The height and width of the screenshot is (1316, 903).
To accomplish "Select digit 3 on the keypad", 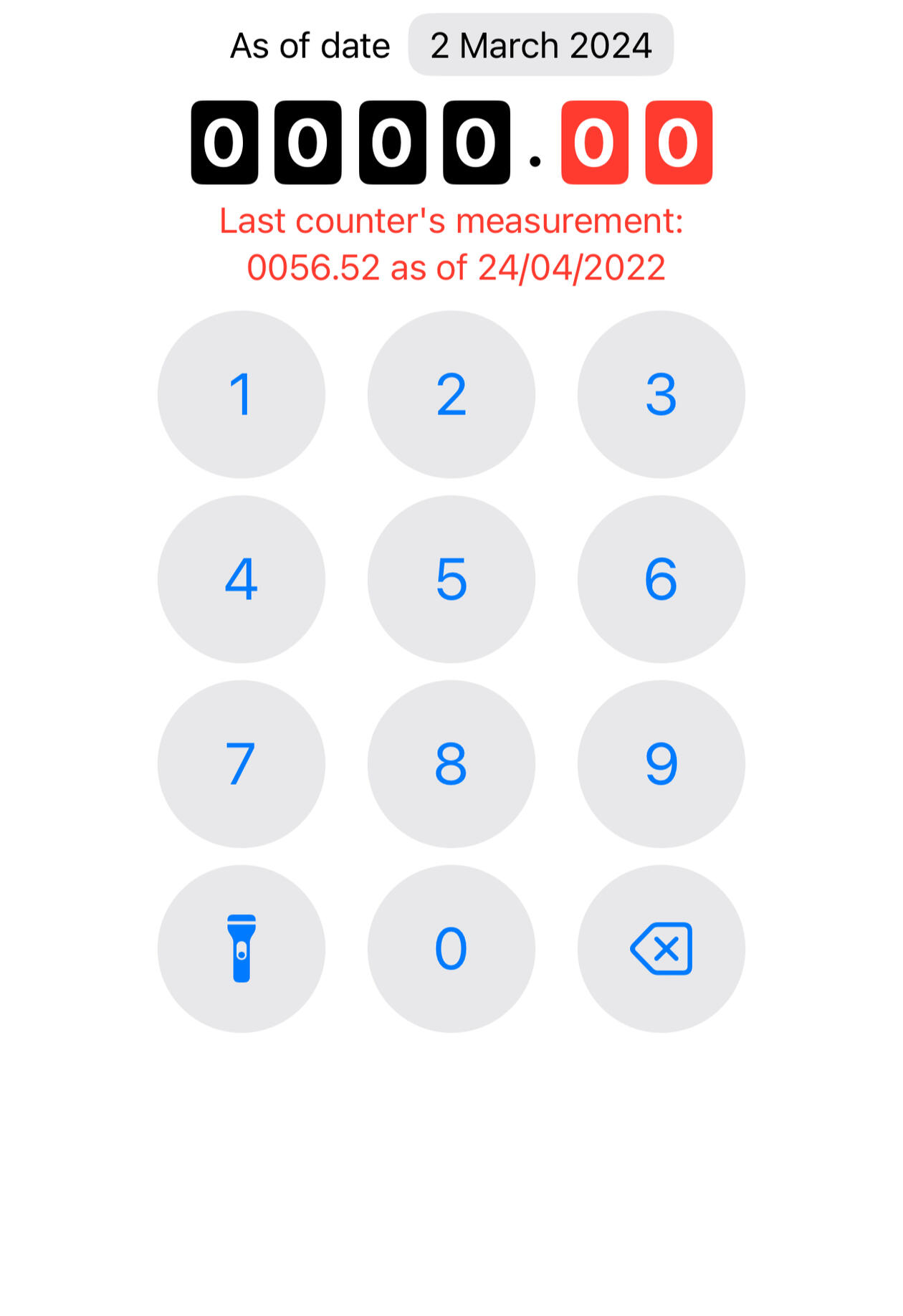I will (x=661, y=394).
